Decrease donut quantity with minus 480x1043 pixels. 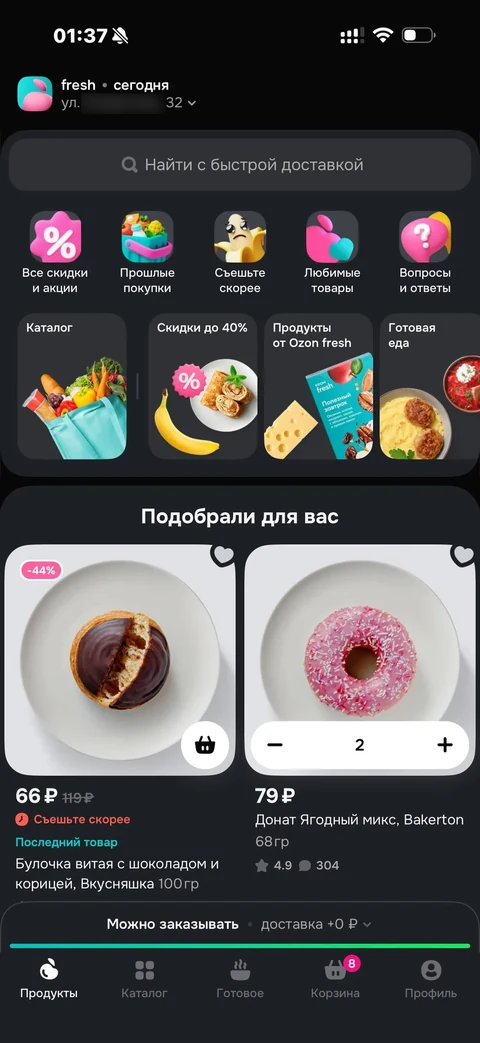tap(275, 745)
